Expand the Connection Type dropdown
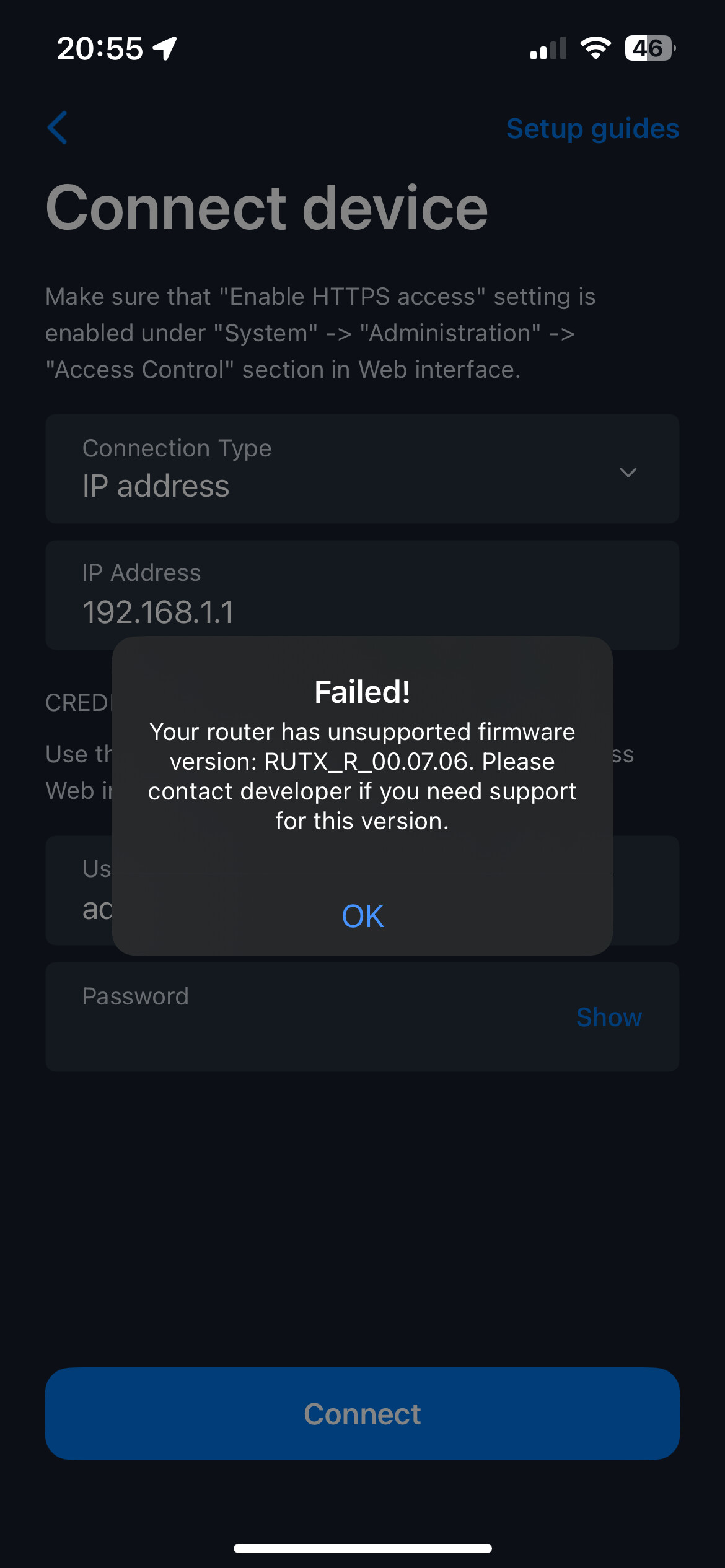The image size is (725, 1568). [362, 469]
